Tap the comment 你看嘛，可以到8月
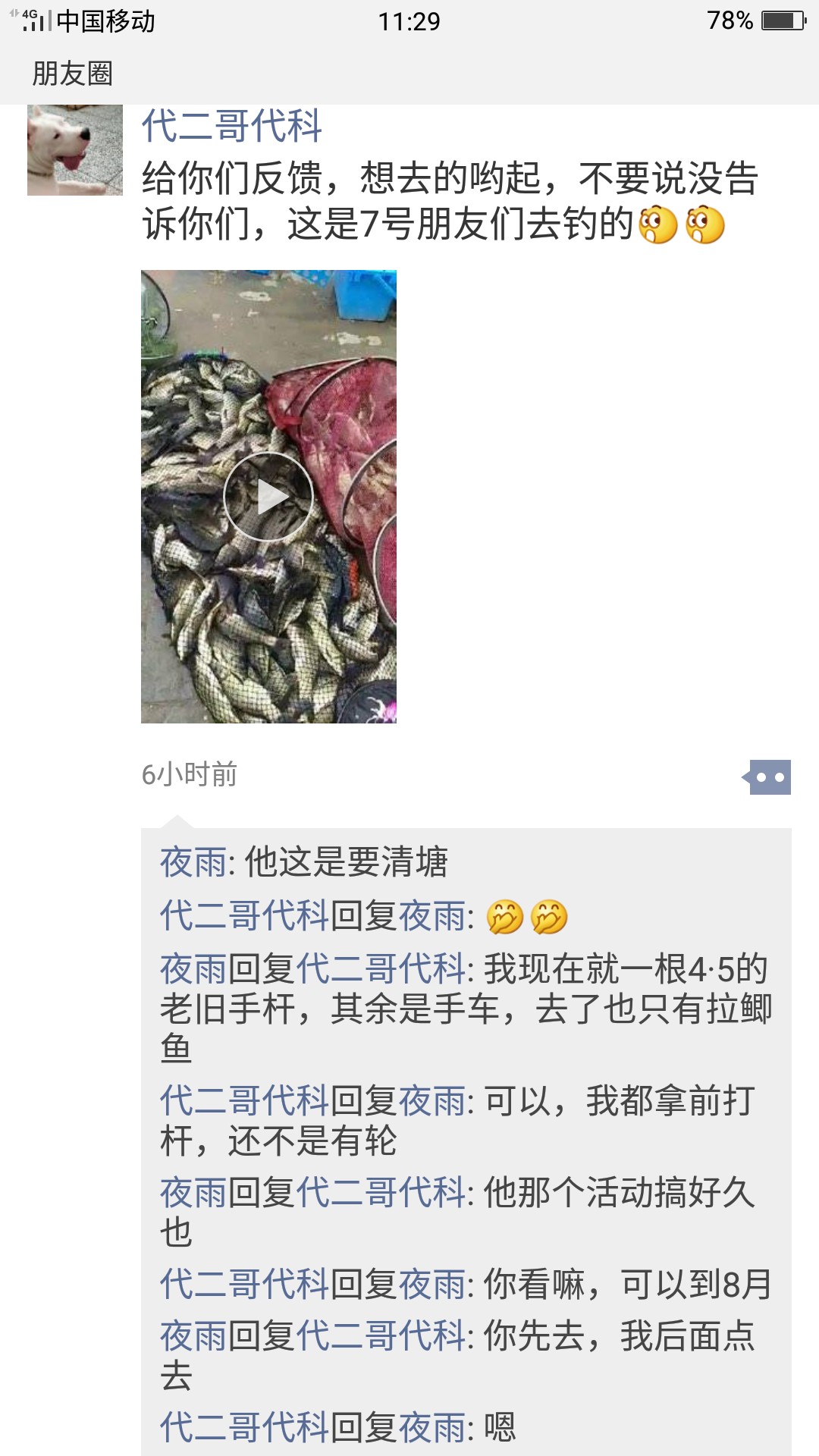The height and width of the screenshot is (1456, 819). coord(626,1285)
